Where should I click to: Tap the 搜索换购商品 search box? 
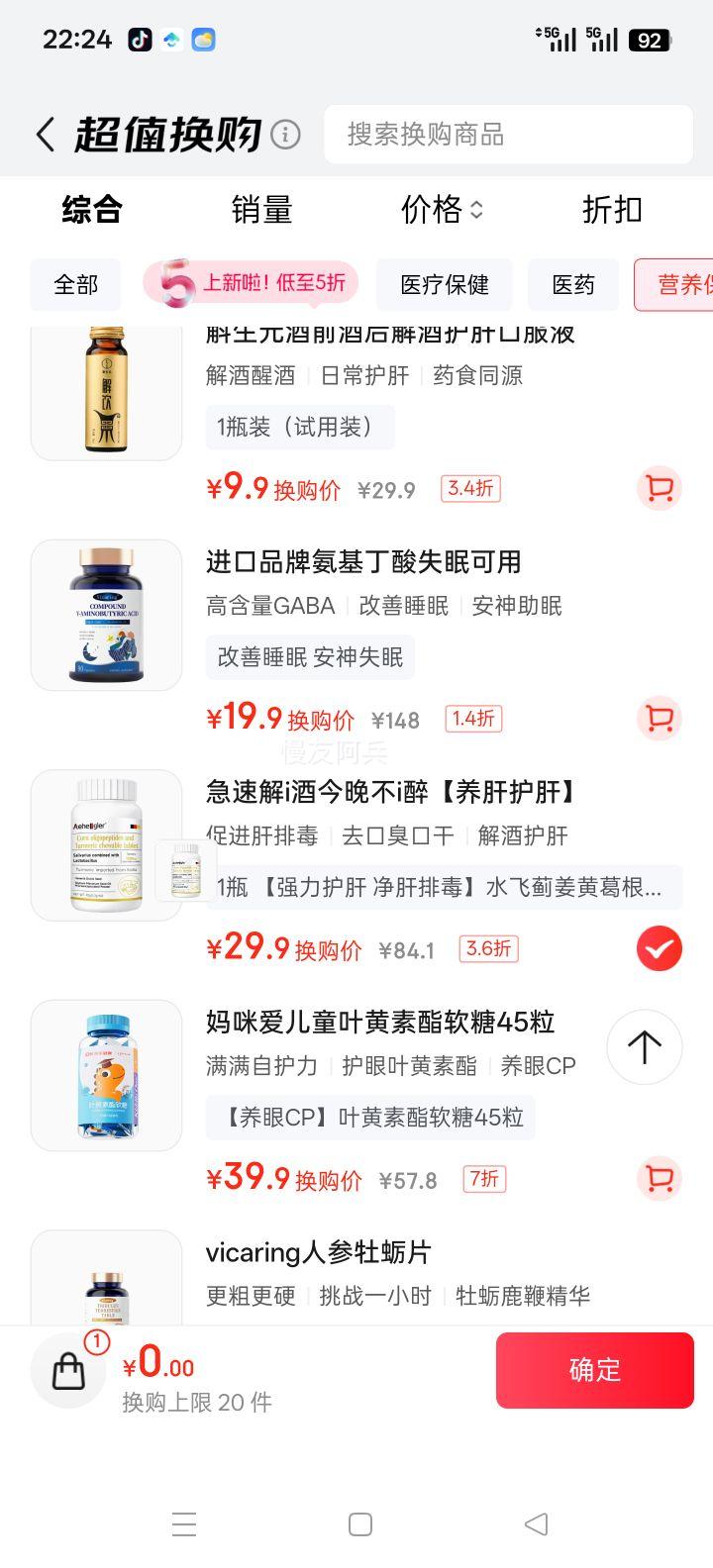[x=507, y=135]
